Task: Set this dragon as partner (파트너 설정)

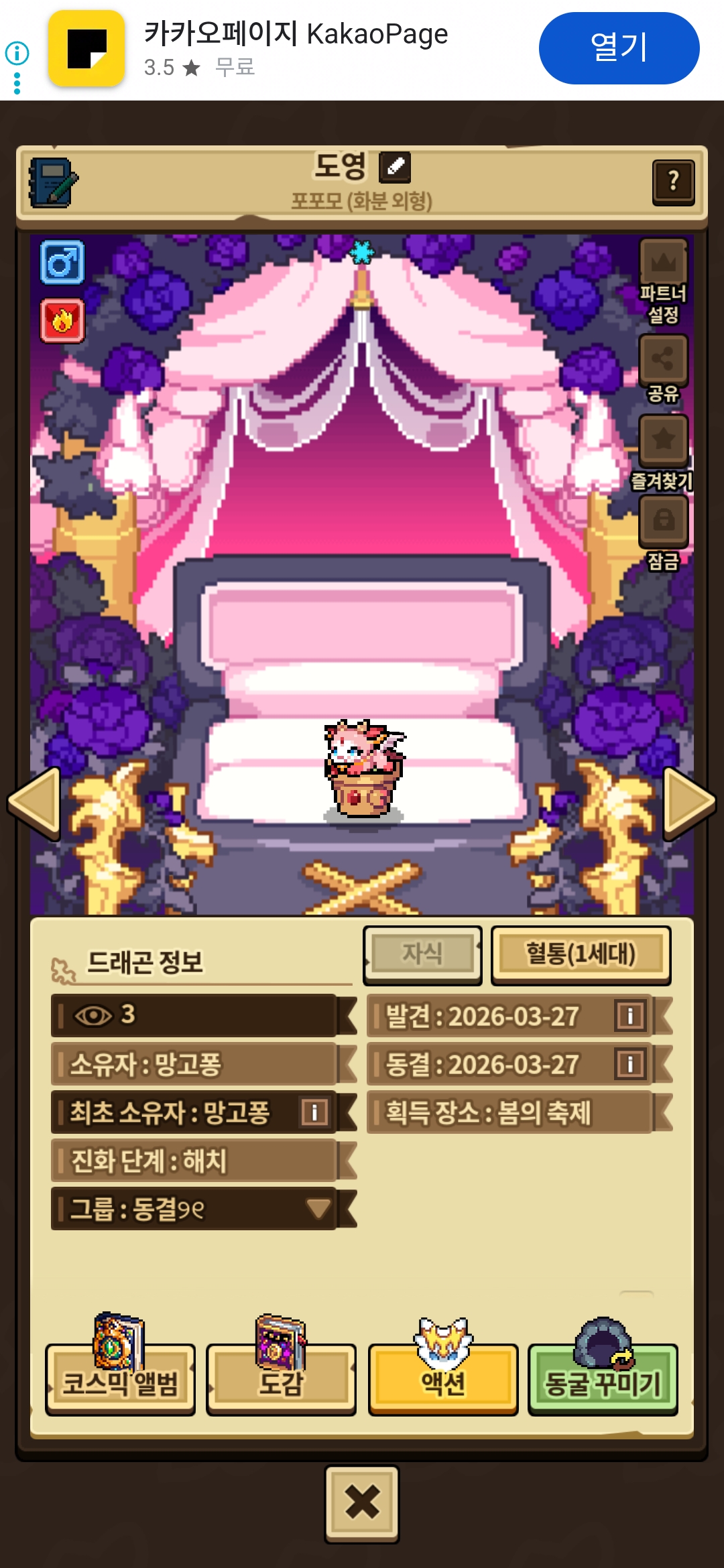Action: pos(663,264)
